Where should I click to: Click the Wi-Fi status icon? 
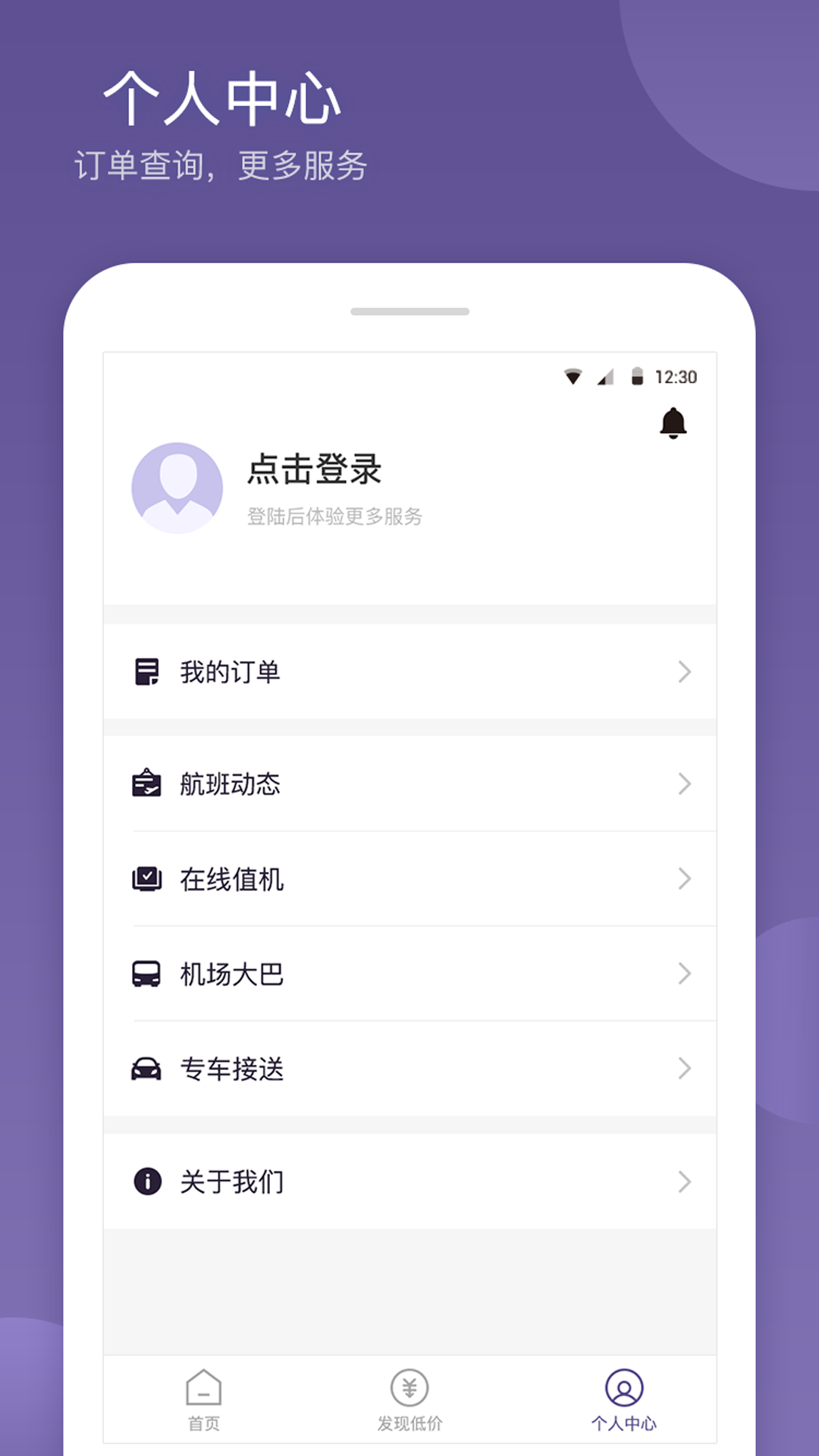click(573, 376)
